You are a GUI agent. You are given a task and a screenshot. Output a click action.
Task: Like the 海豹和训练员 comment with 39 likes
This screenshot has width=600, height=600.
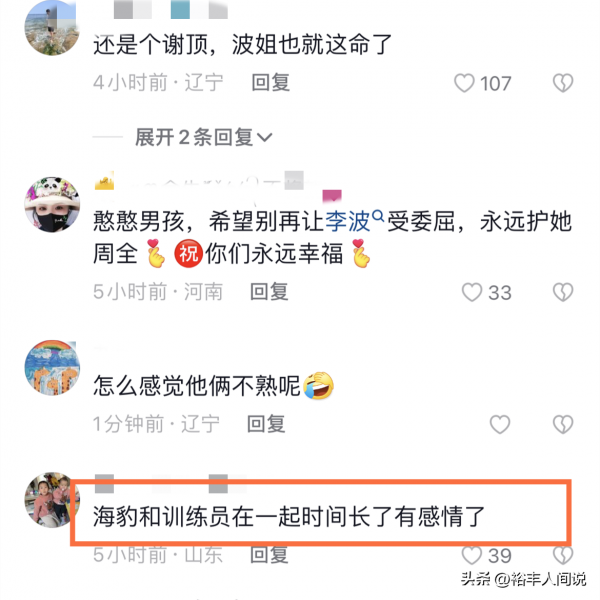(x=472, y=554)
